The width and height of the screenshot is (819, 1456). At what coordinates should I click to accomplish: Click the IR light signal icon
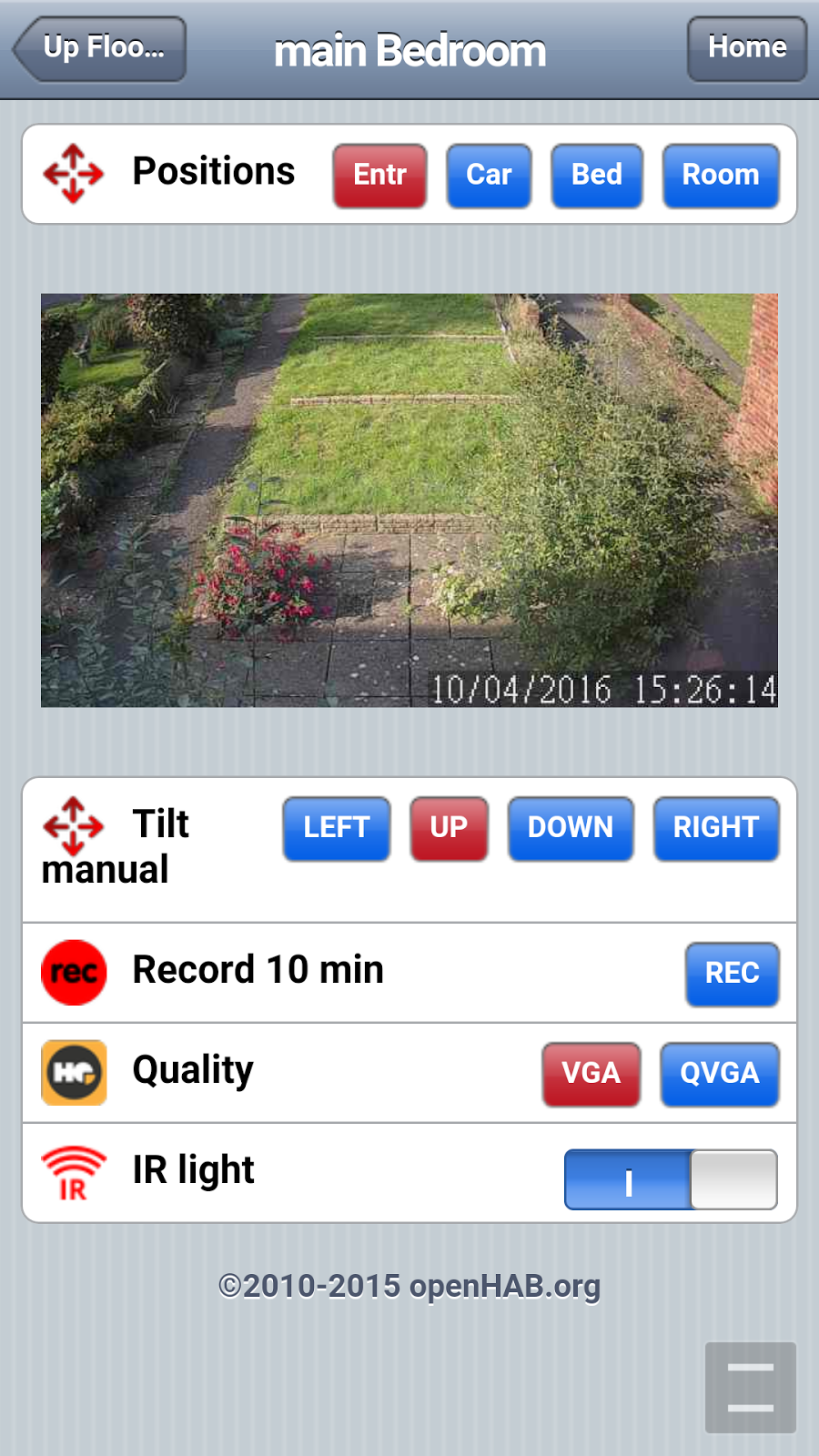74,1172
